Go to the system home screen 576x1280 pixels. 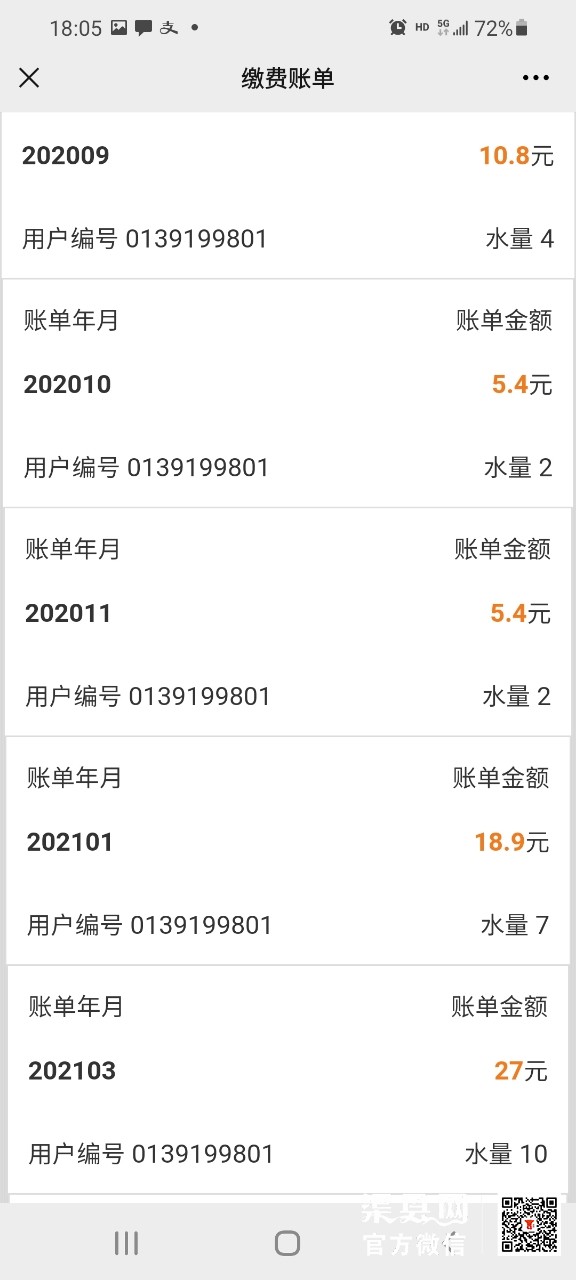point(287,1243)
